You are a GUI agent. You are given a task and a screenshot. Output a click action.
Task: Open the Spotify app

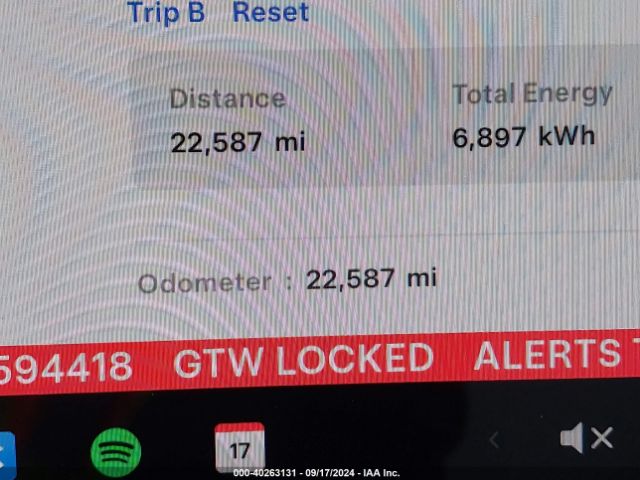tap(116, 452)
